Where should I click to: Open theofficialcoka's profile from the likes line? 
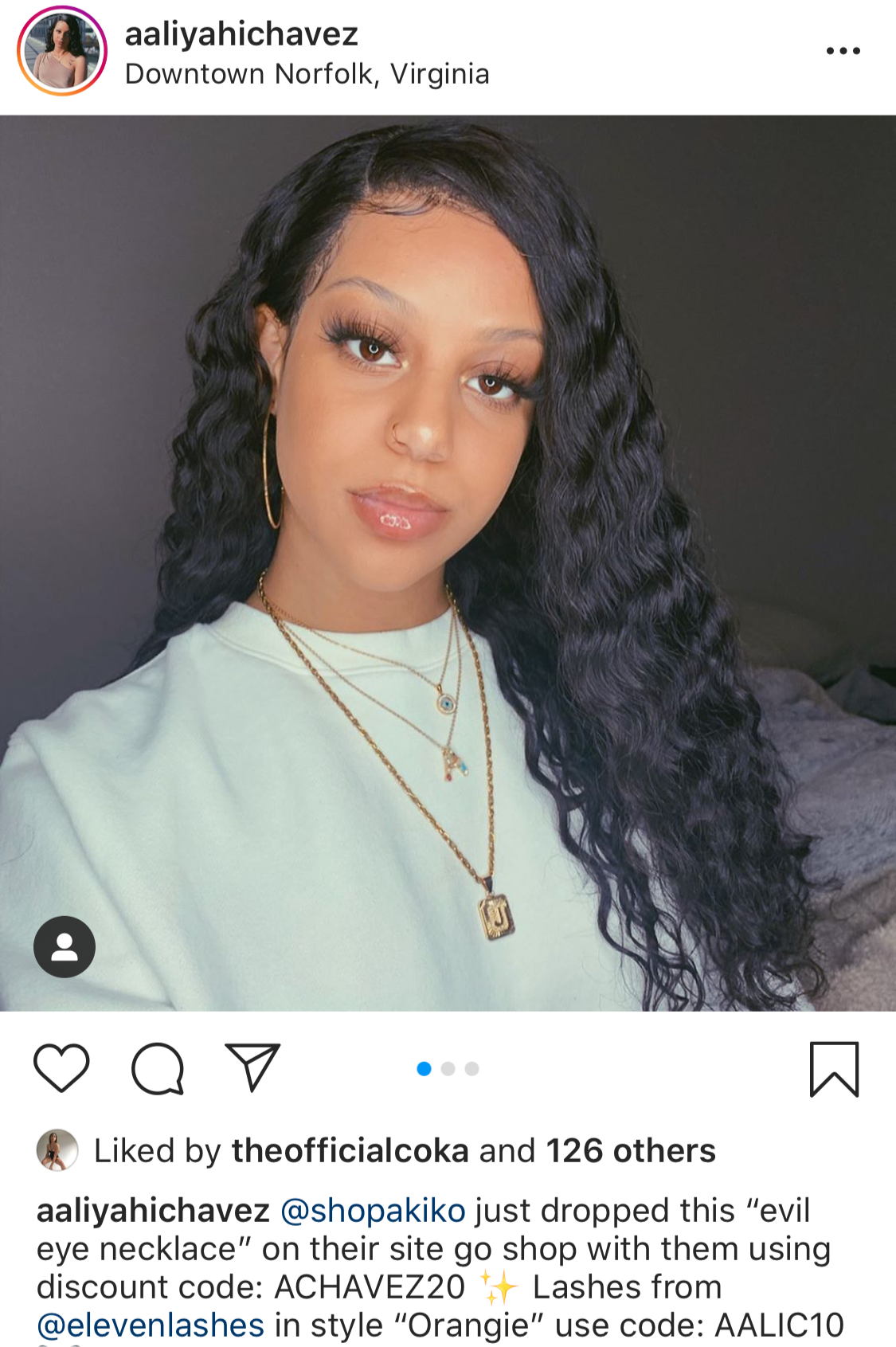pyautogui.click(x=350, y=1151)
